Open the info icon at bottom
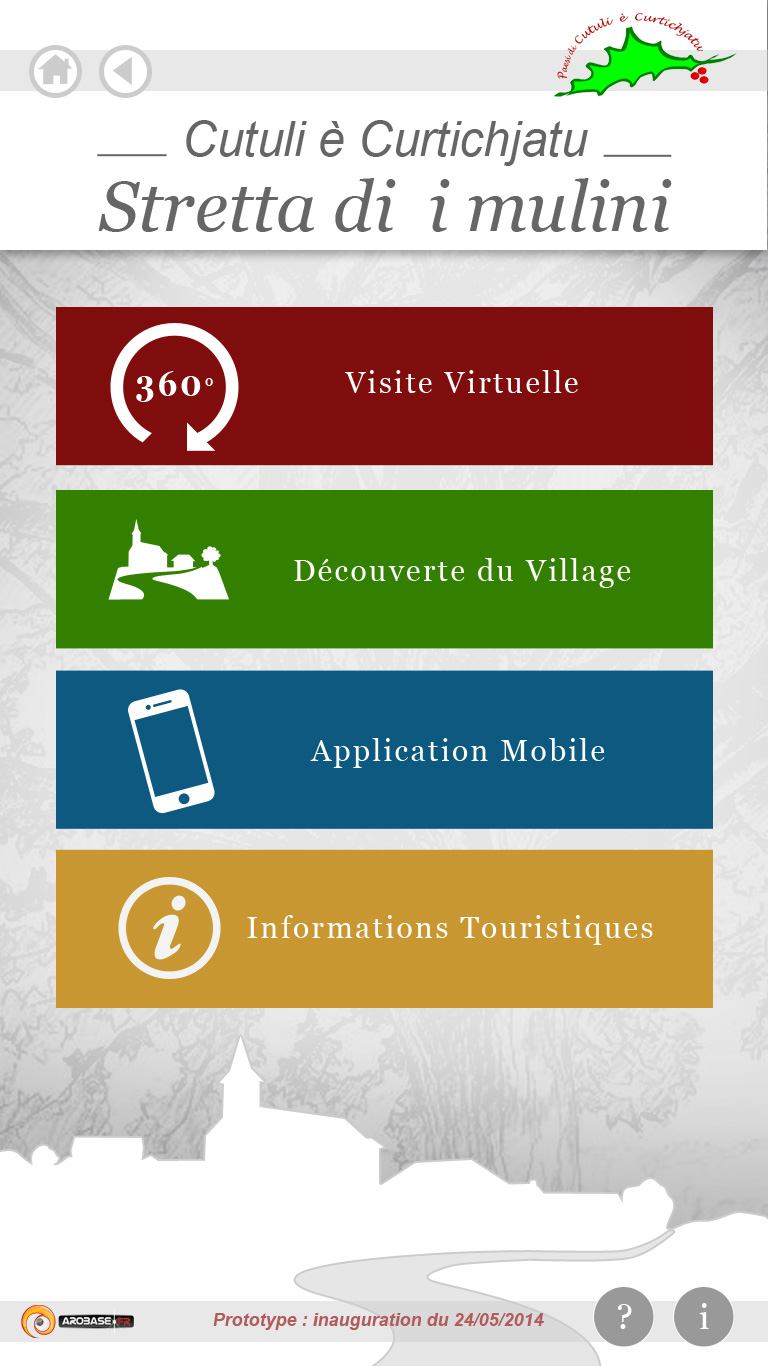The image size is (768, 1366). point(703,1316)
